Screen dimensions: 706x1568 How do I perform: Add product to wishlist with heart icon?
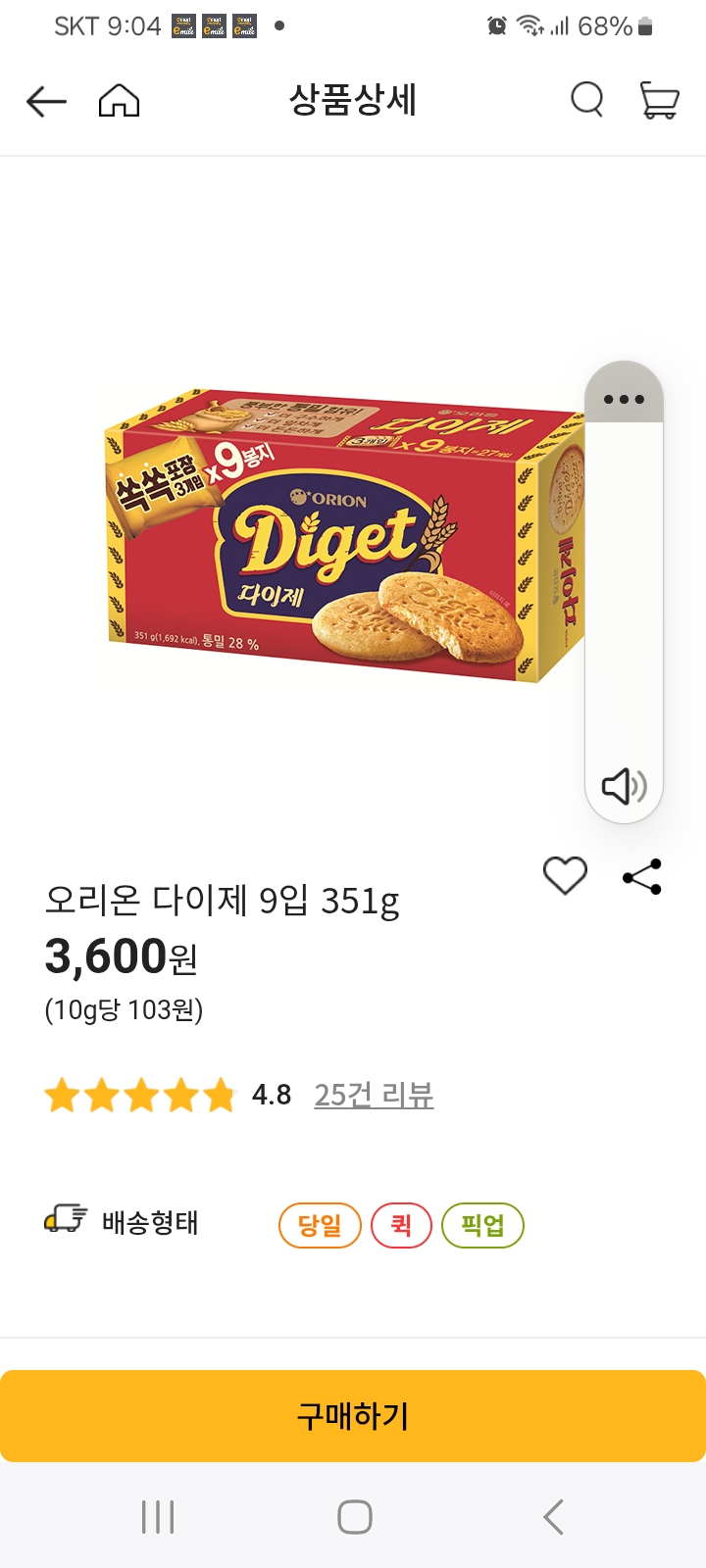click(x=566, y=876)
